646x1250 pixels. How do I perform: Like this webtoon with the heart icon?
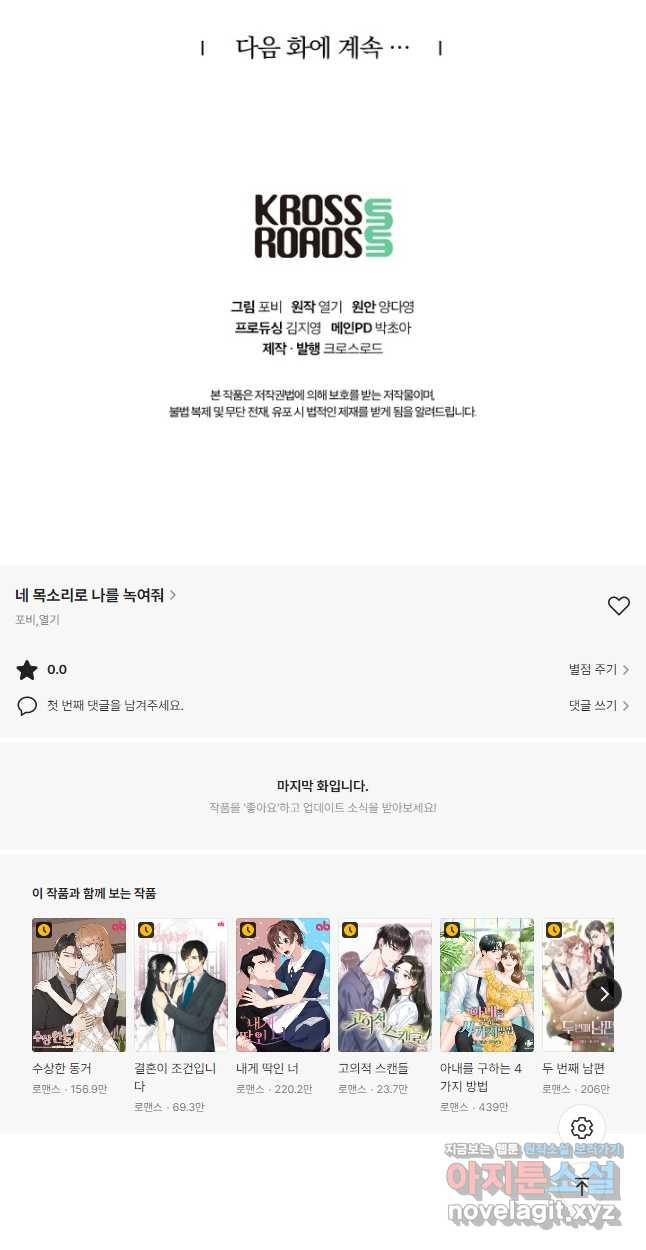(x=619, y=605)
